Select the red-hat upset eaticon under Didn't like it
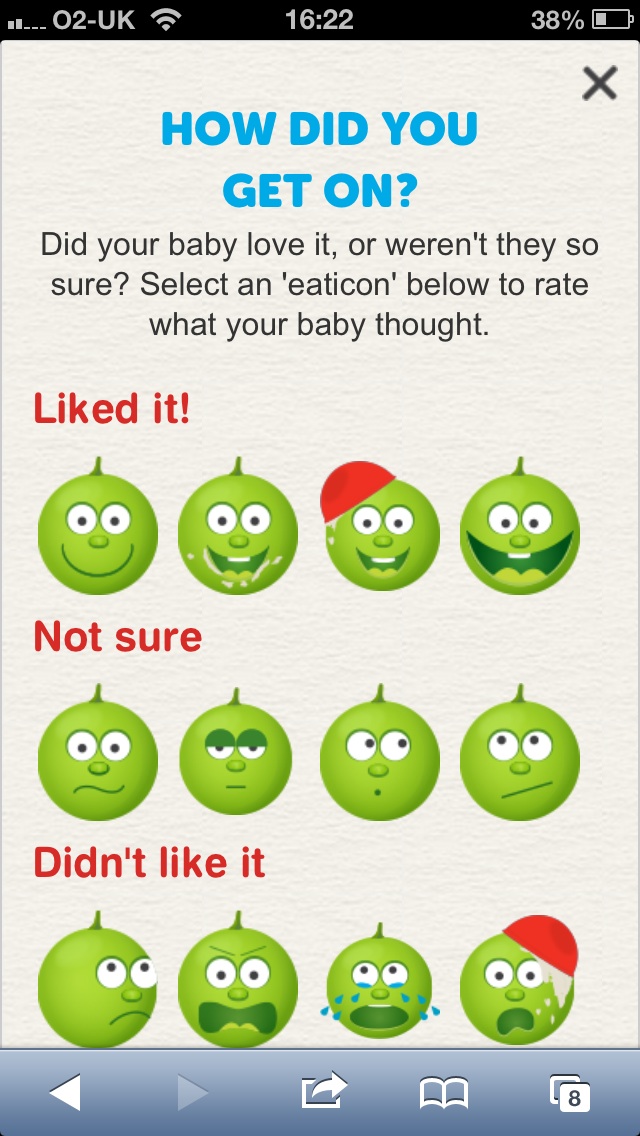640x1136 pixels. (519, 985)
